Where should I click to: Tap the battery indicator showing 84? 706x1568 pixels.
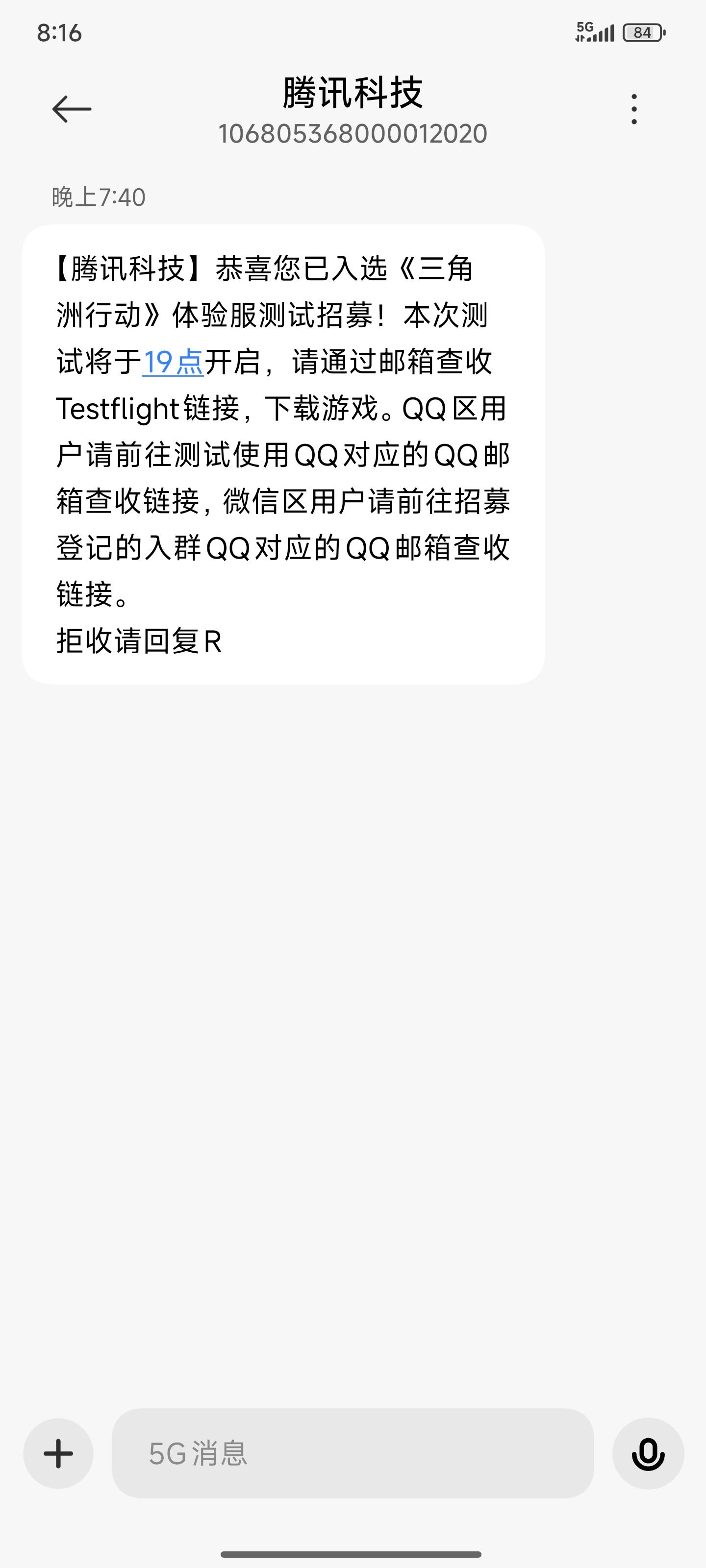click(x=644, y=33)
